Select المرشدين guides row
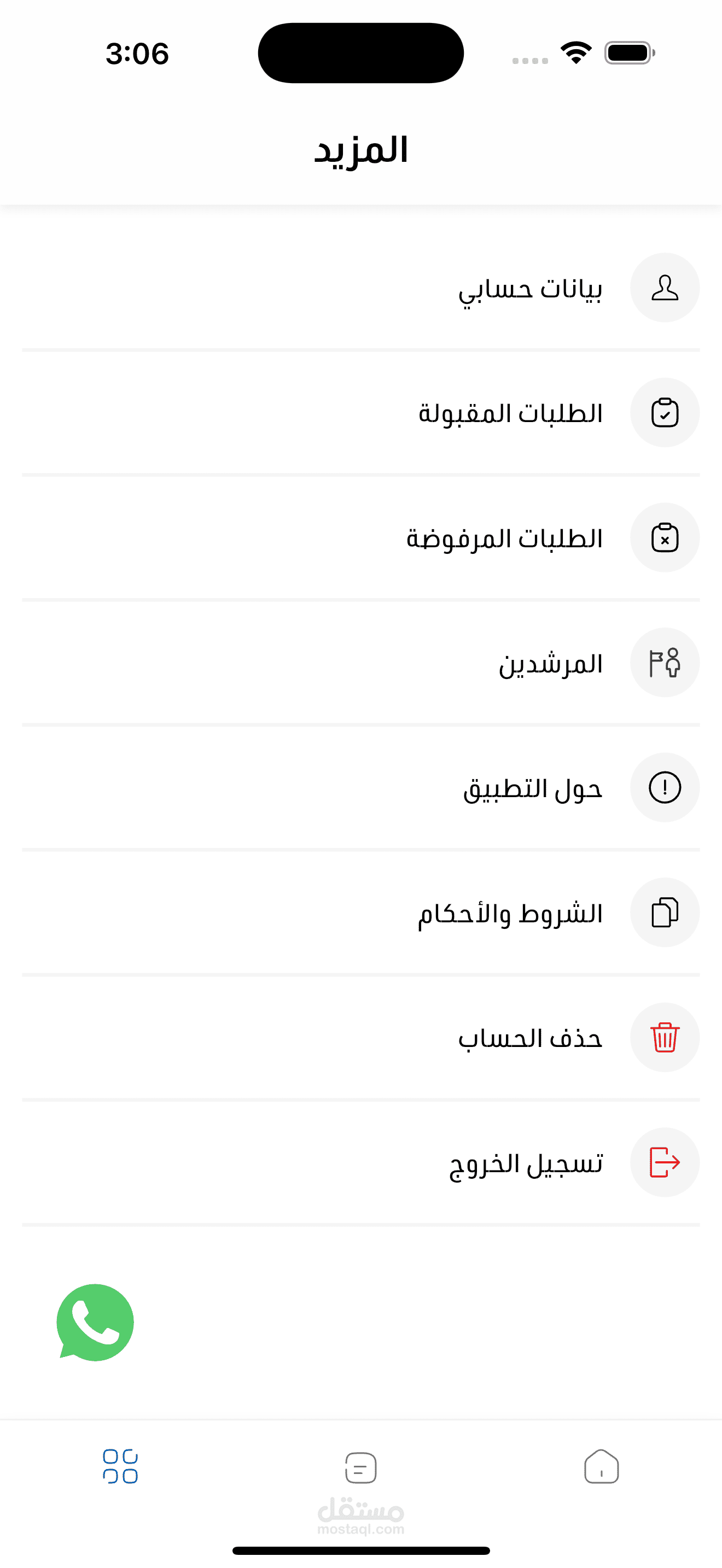Screen dimensions: 722x1568 pyautogui.click(x=550, y=663)
